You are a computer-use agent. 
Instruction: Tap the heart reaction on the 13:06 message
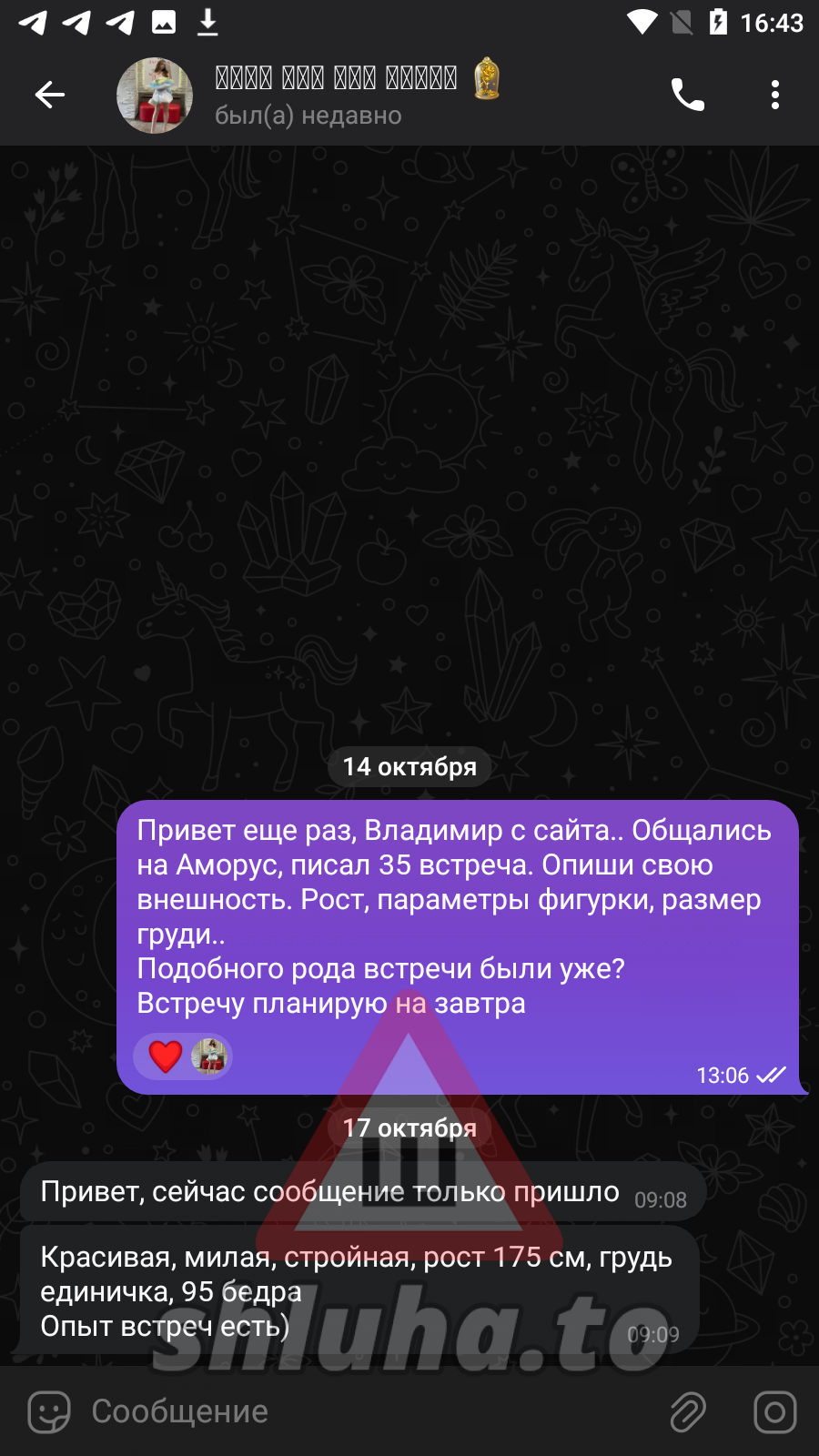click(x=166, y=1057)
